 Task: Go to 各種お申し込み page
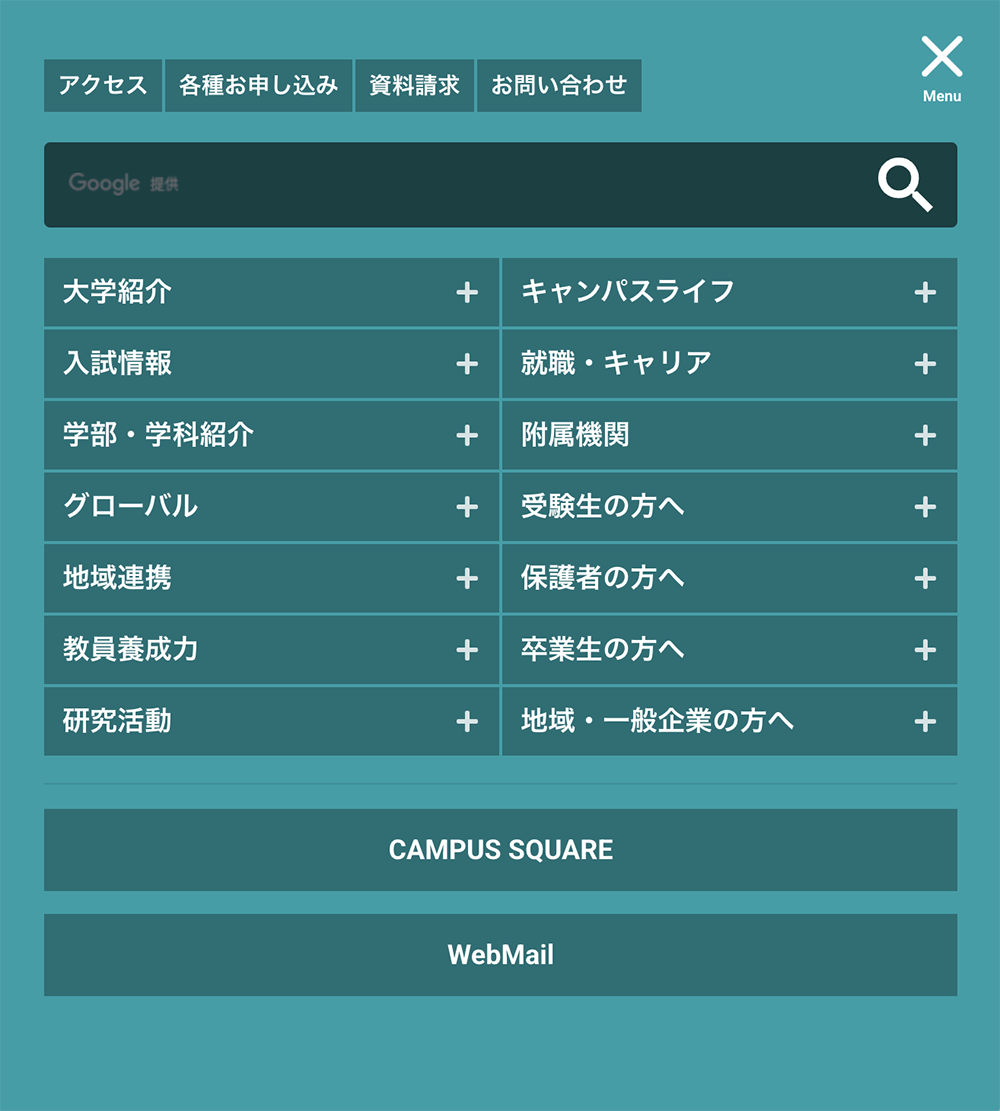tap(258, 86)
